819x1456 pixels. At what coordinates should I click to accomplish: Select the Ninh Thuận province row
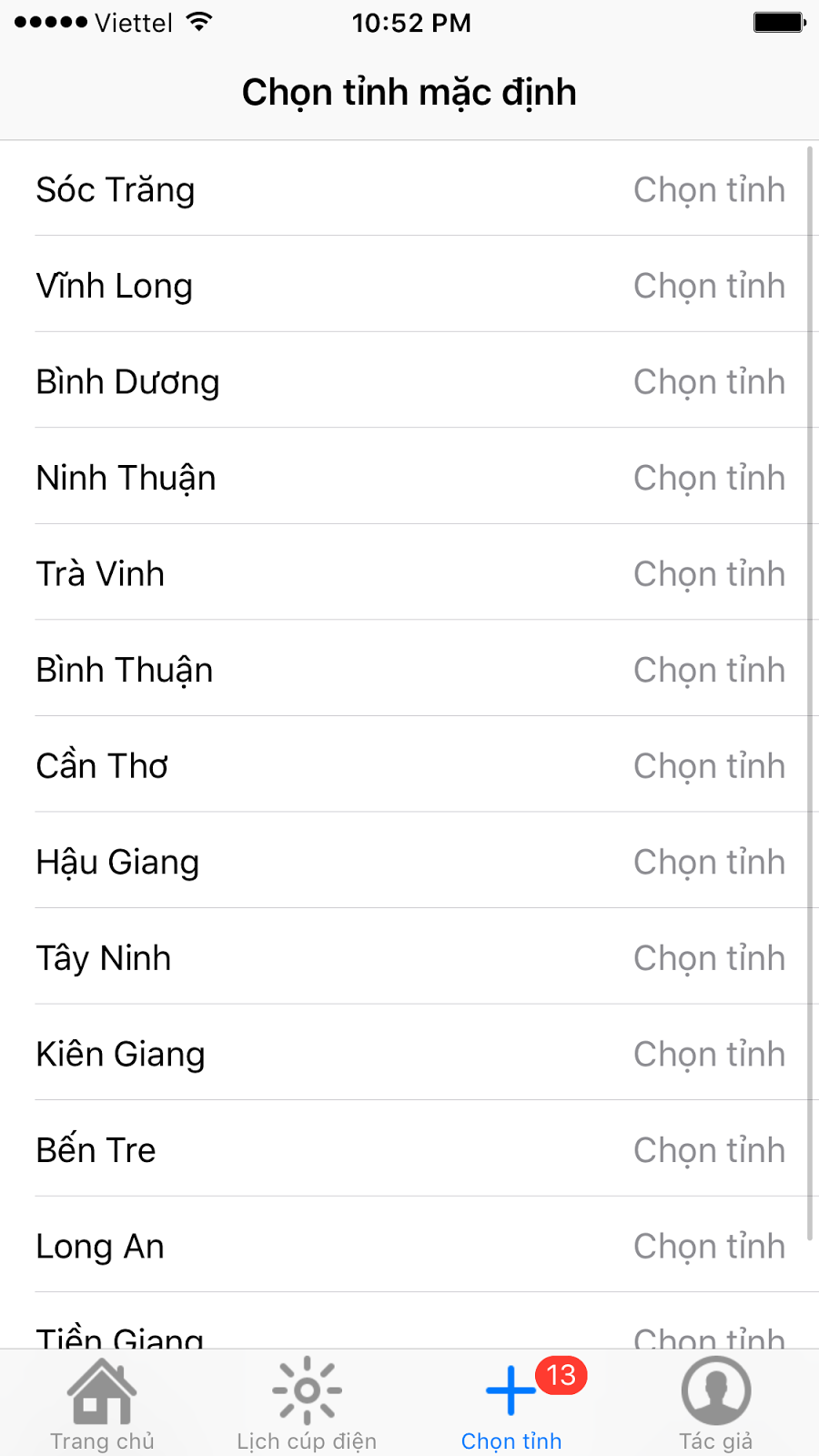pyautogui.click(x=409, y=477)
